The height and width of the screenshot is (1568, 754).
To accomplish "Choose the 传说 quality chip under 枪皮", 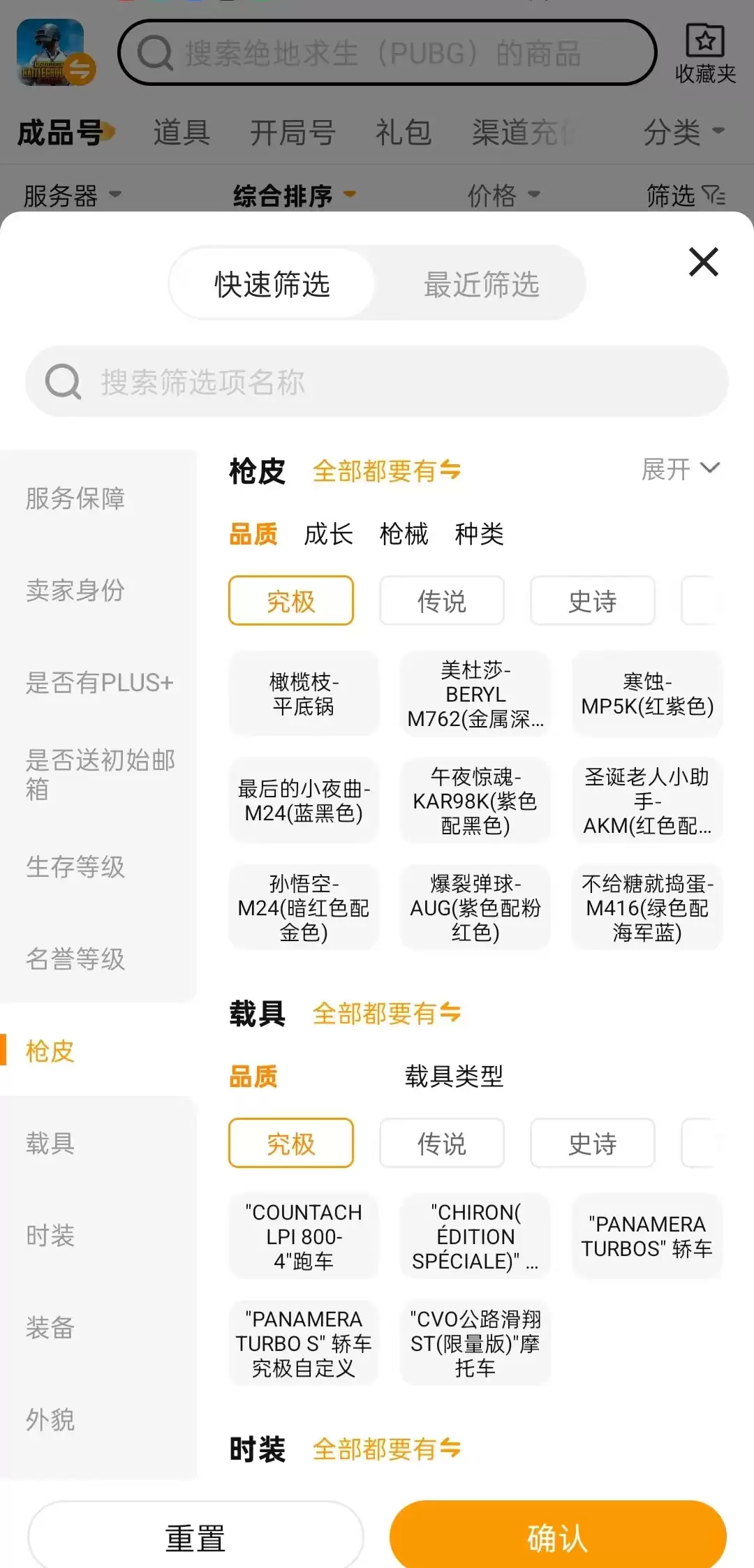I will 442,600.
